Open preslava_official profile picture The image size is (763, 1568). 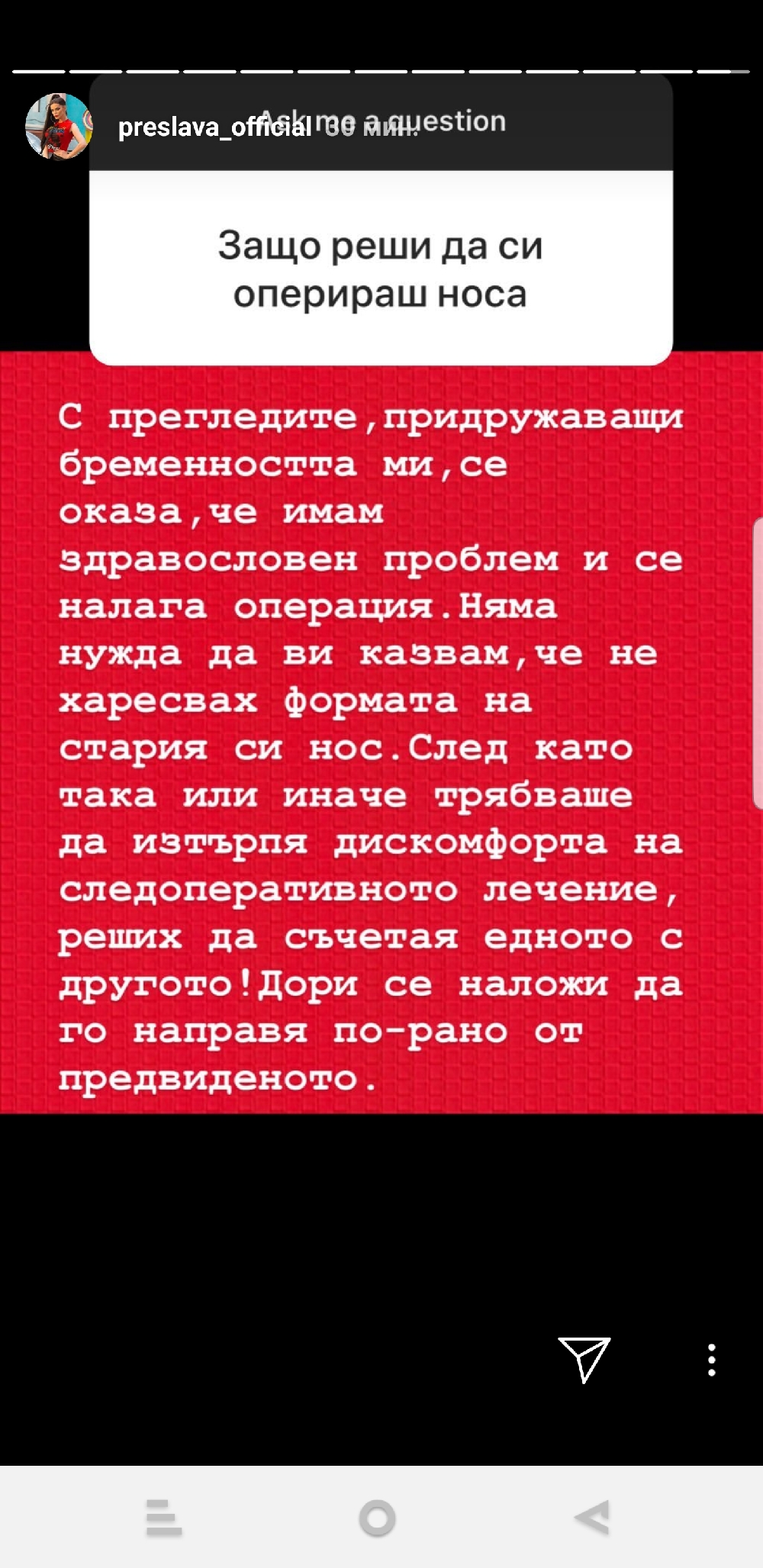(x=58, y=126)
